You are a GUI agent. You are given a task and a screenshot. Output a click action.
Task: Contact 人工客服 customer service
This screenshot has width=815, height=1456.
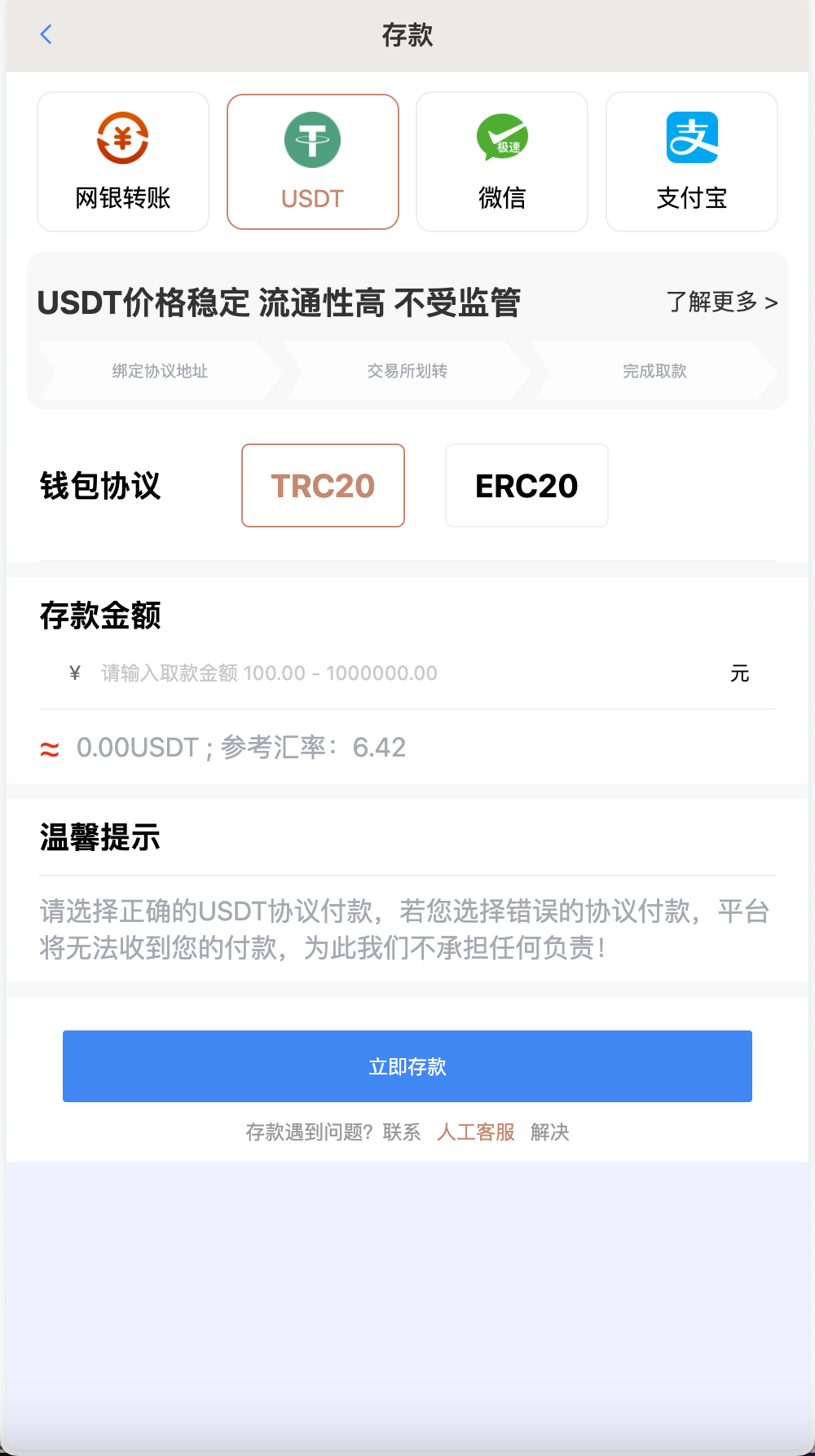click(476, 1132)
